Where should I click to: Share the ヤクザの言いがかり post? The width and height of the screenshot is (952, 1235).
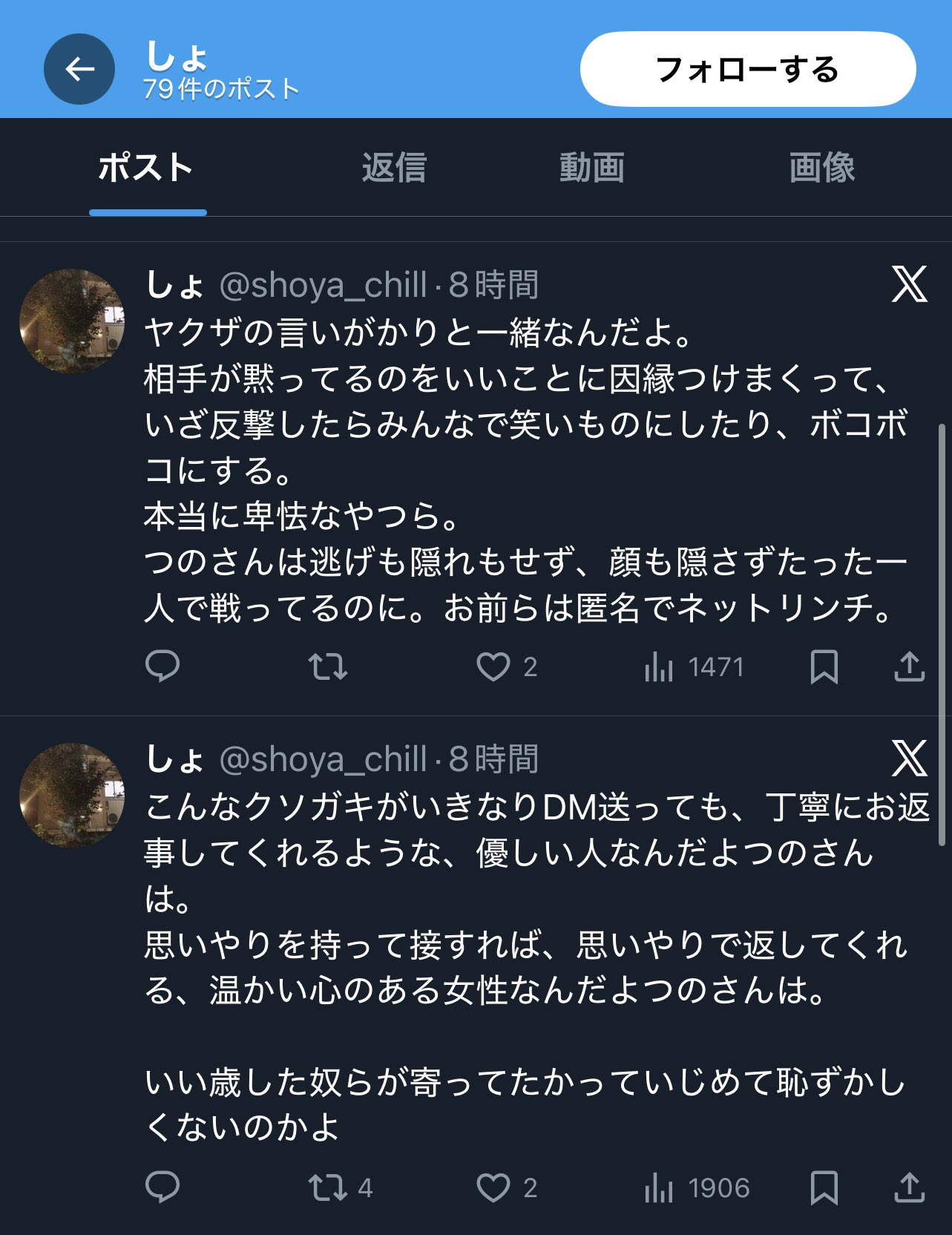coord(909,666)
